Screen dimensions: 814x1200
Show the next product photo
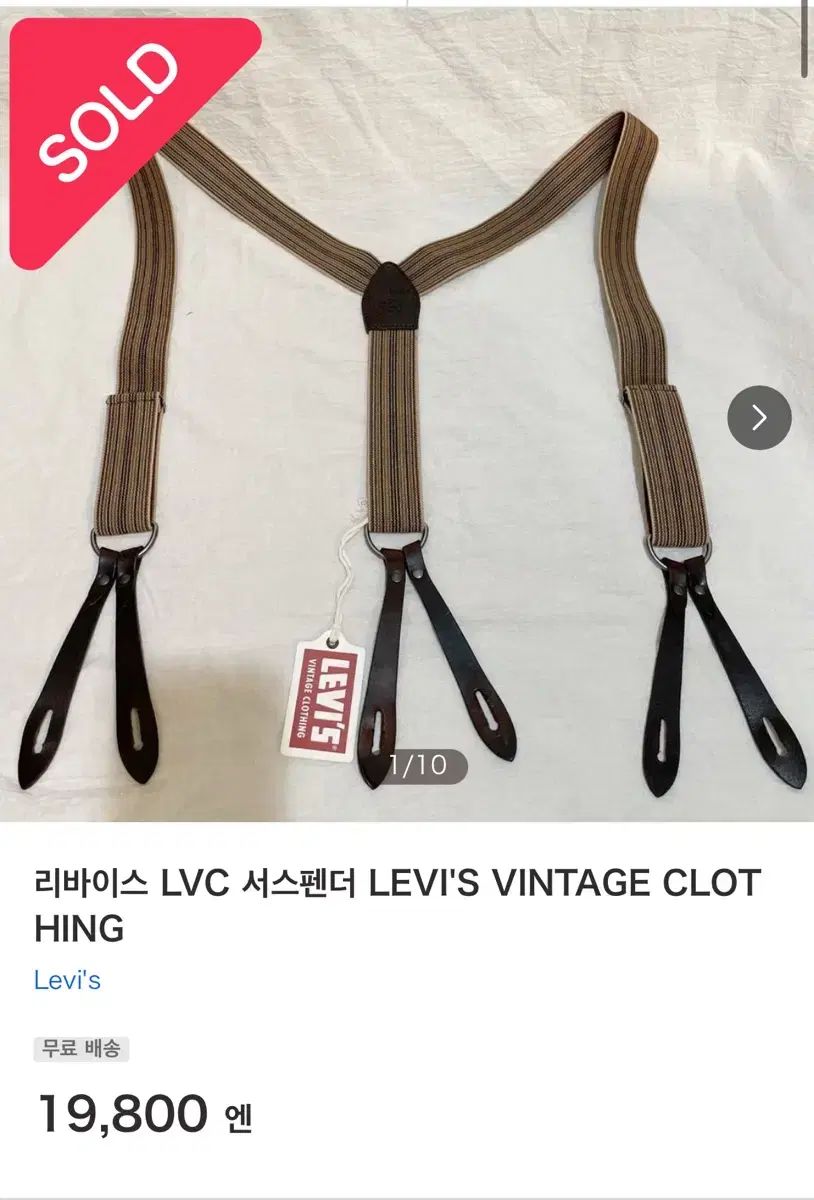[x=759, y=417]
